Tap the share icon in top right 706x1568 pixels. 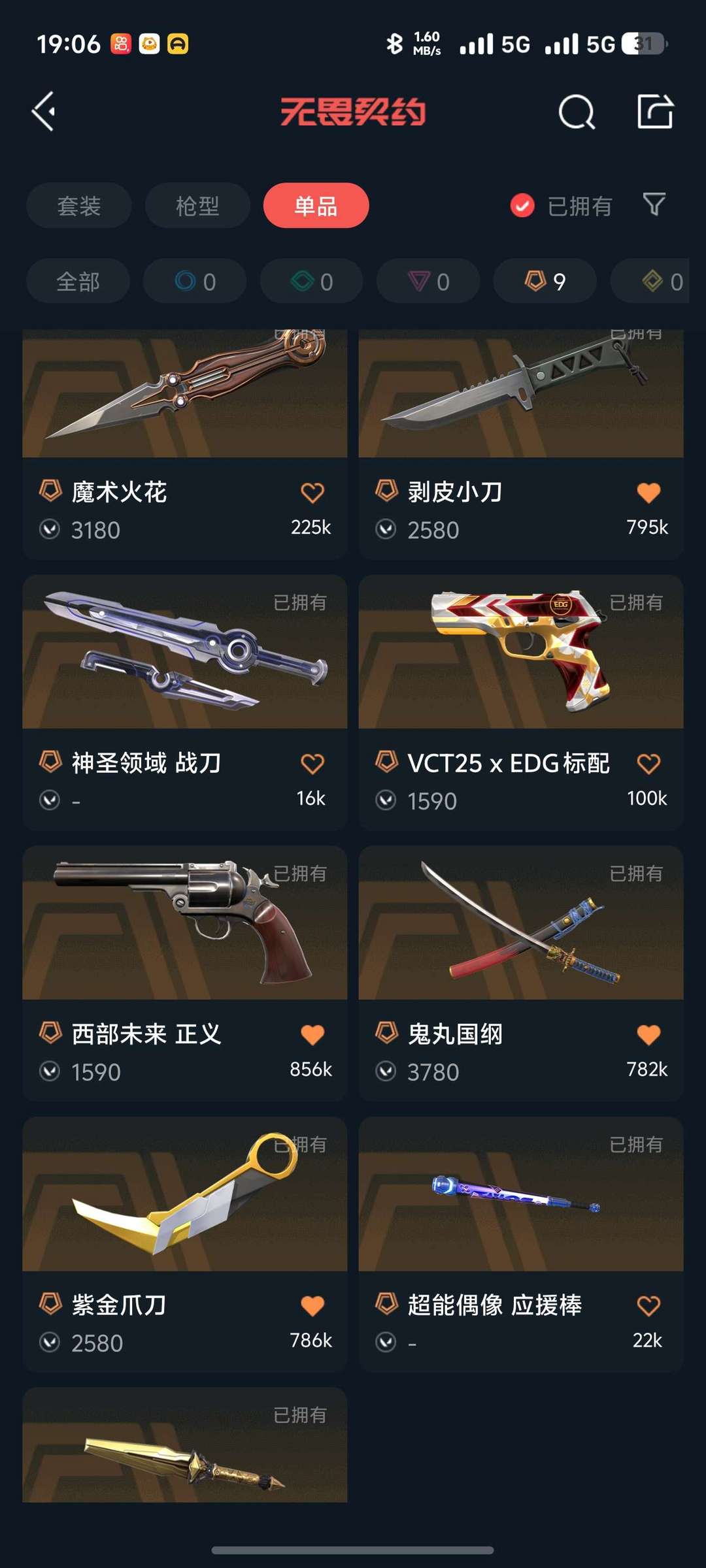point(656,111)
